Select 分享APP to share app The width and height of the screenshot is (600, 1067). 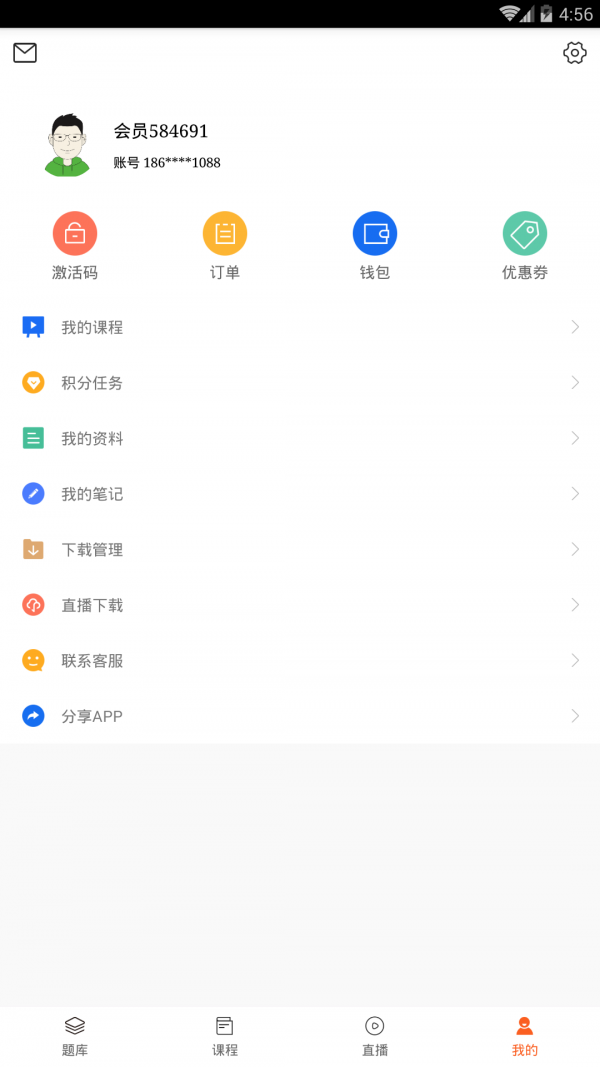pos(300,716)
